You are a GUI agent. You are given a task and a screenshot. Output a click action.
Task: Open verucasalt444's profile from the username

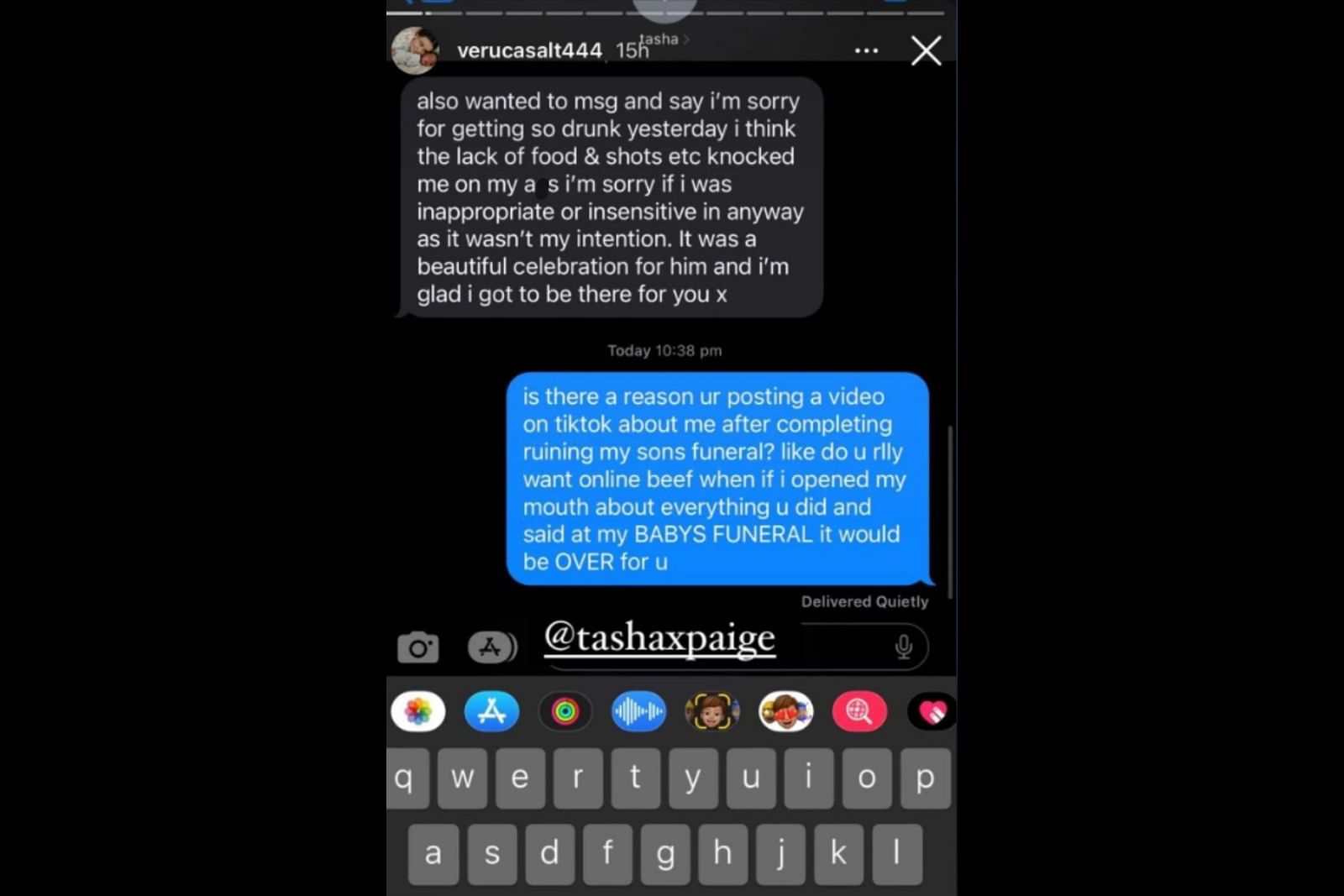[529, 51]
